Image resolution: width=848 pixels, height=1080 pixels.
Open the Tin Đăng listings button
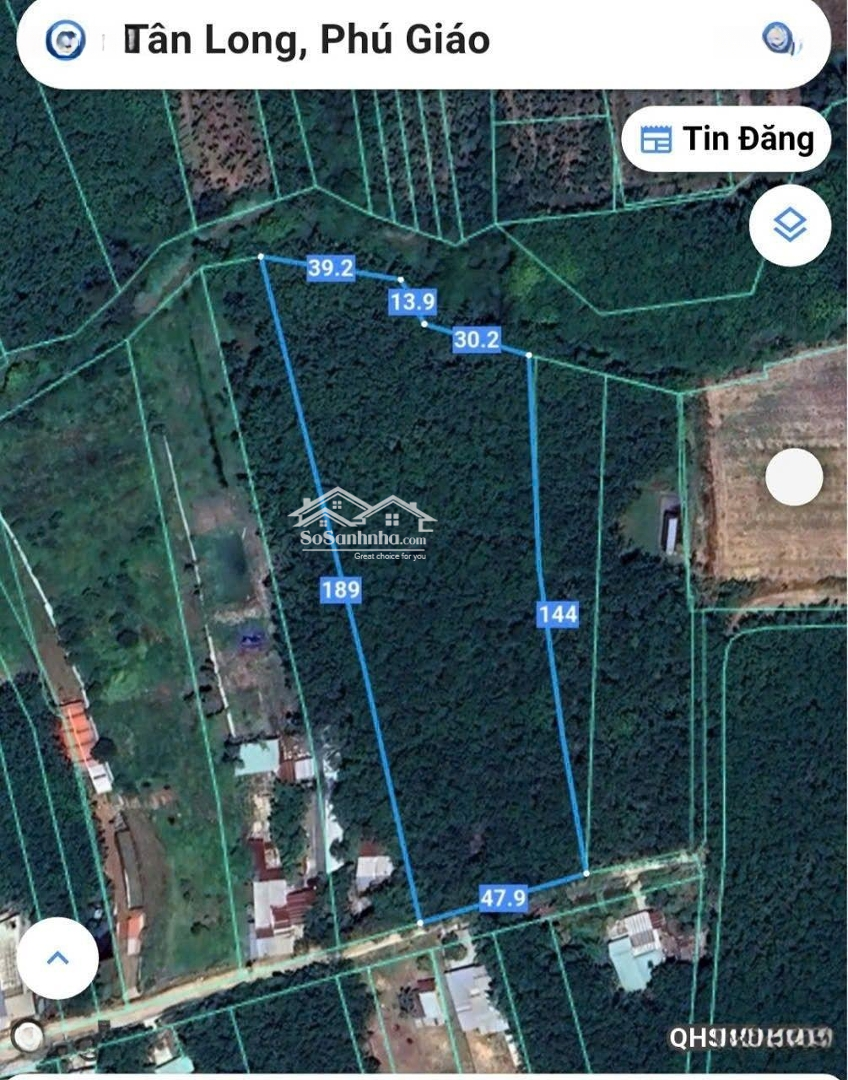point(727,139)
